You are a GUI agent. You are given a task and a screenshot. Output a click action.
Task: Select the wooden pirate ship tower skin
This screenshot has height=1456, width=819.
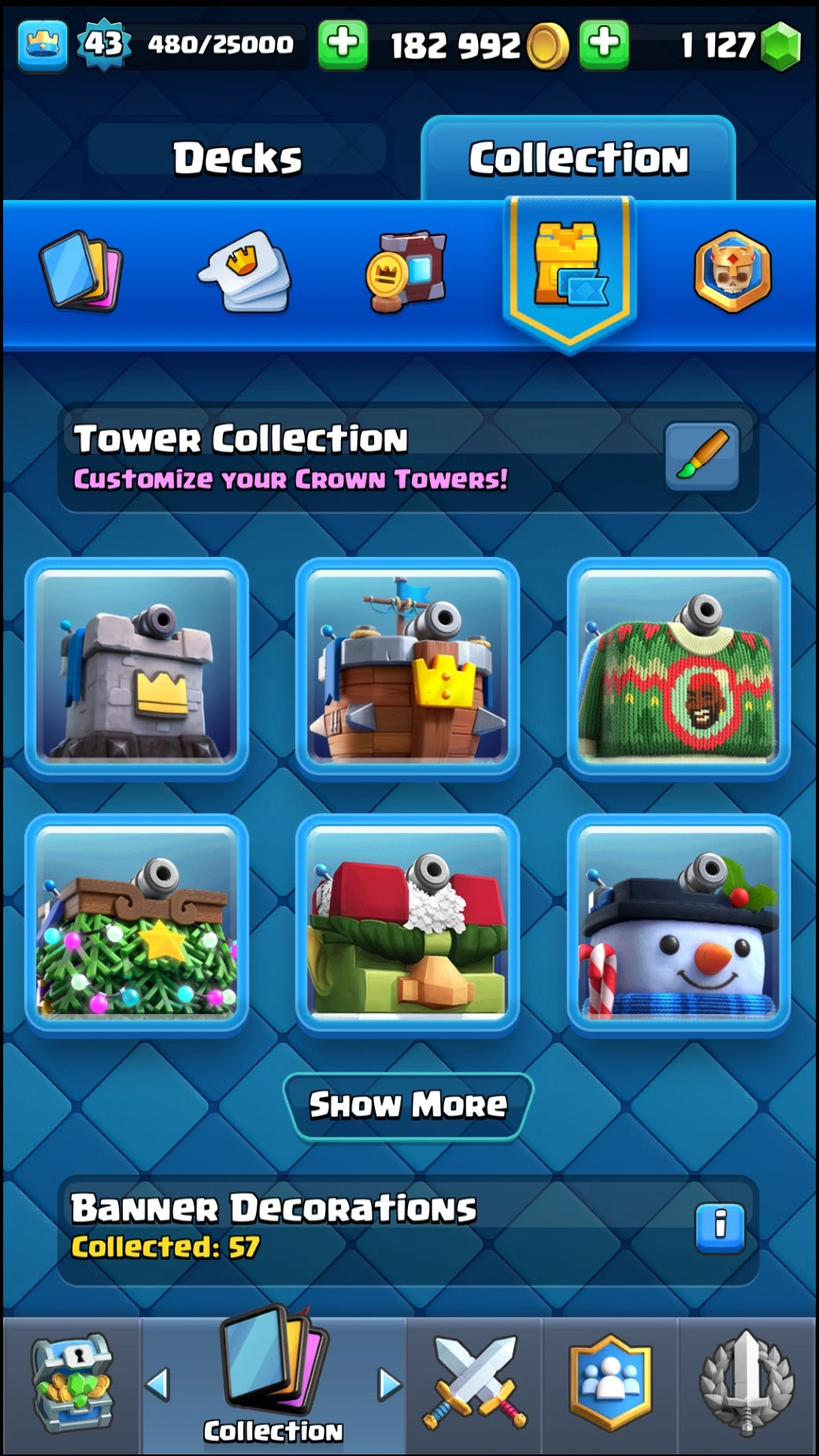(407, 667)
